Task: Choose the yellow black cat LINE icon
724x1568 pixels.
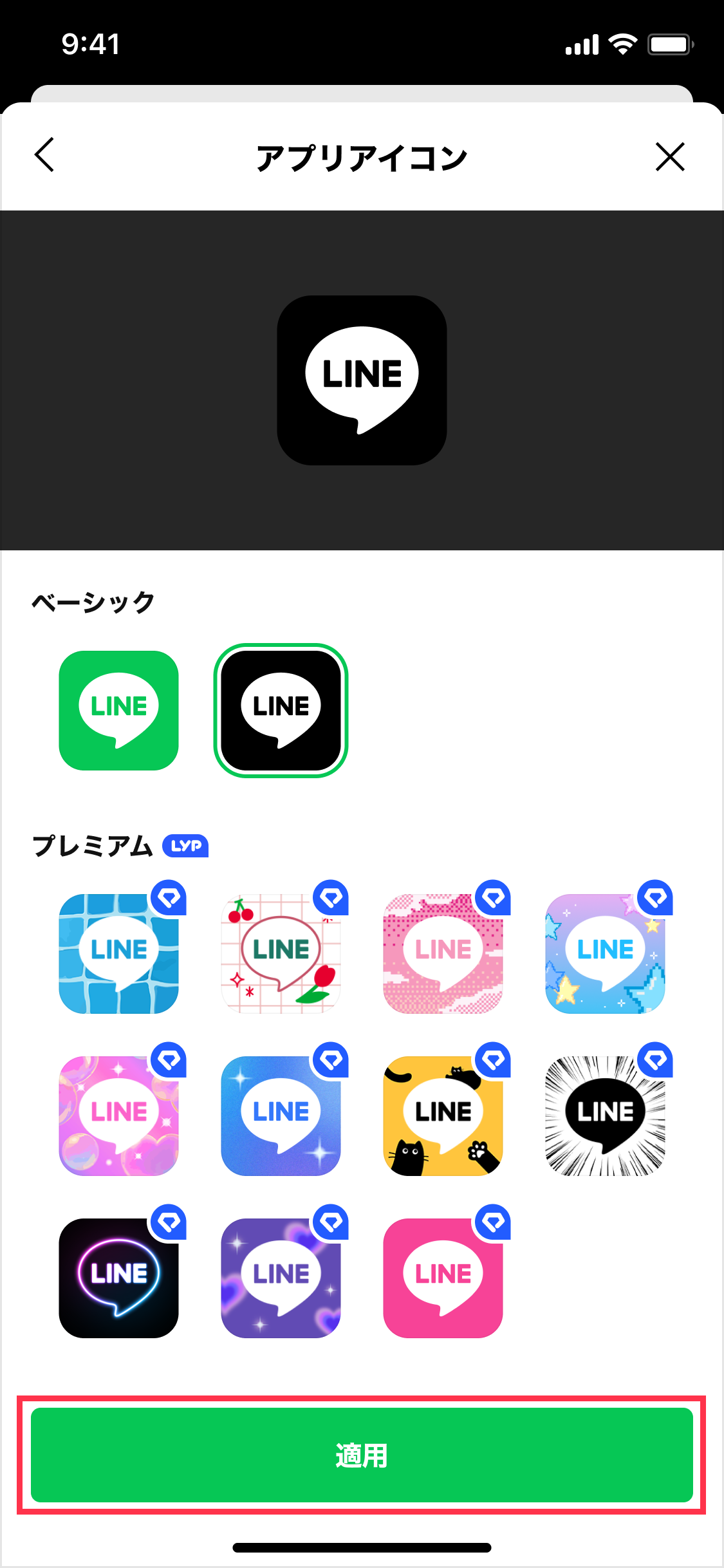Action: pos(443,1115)
